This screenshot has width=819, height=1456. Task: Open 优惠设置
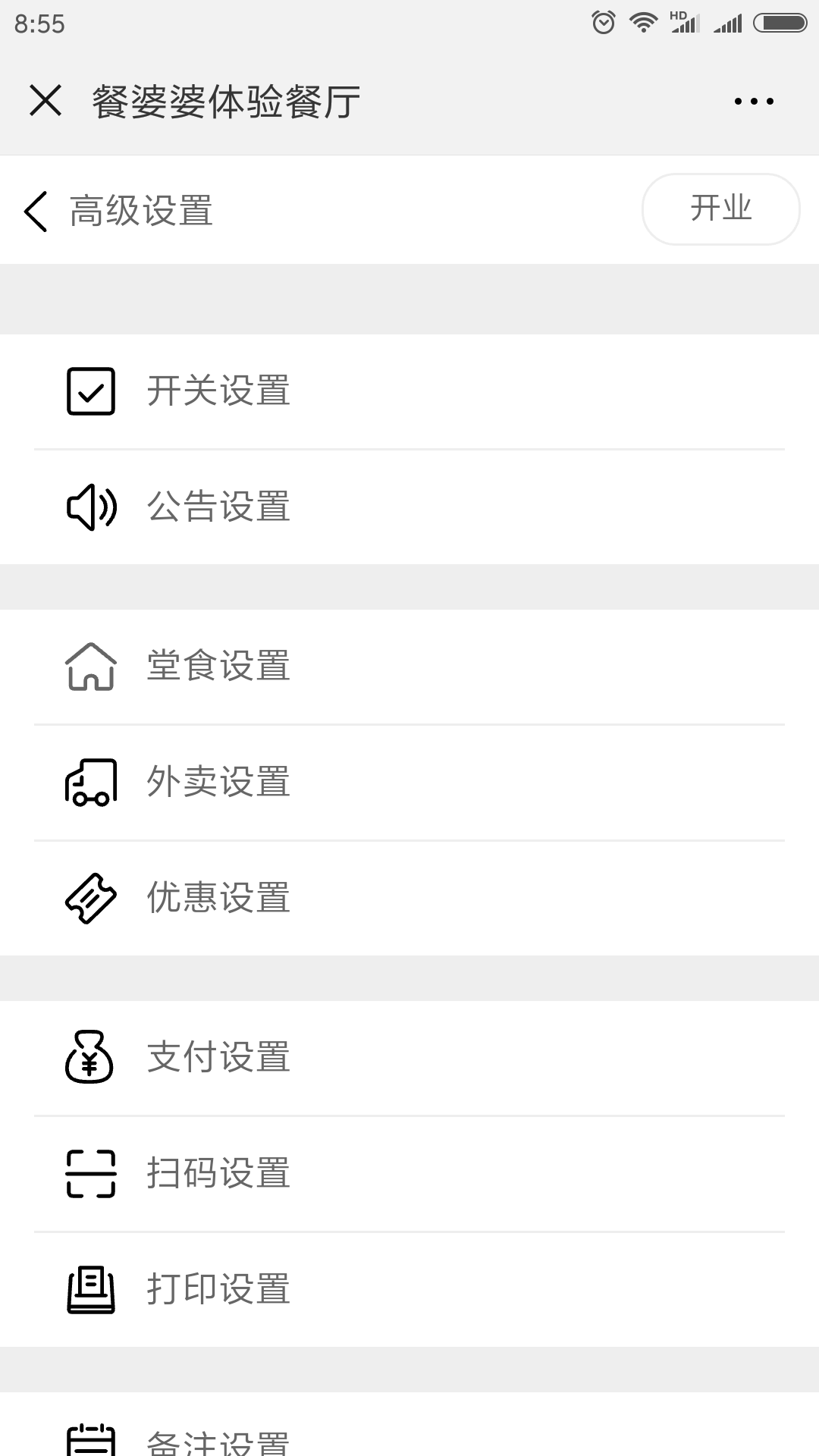point(409,898)
